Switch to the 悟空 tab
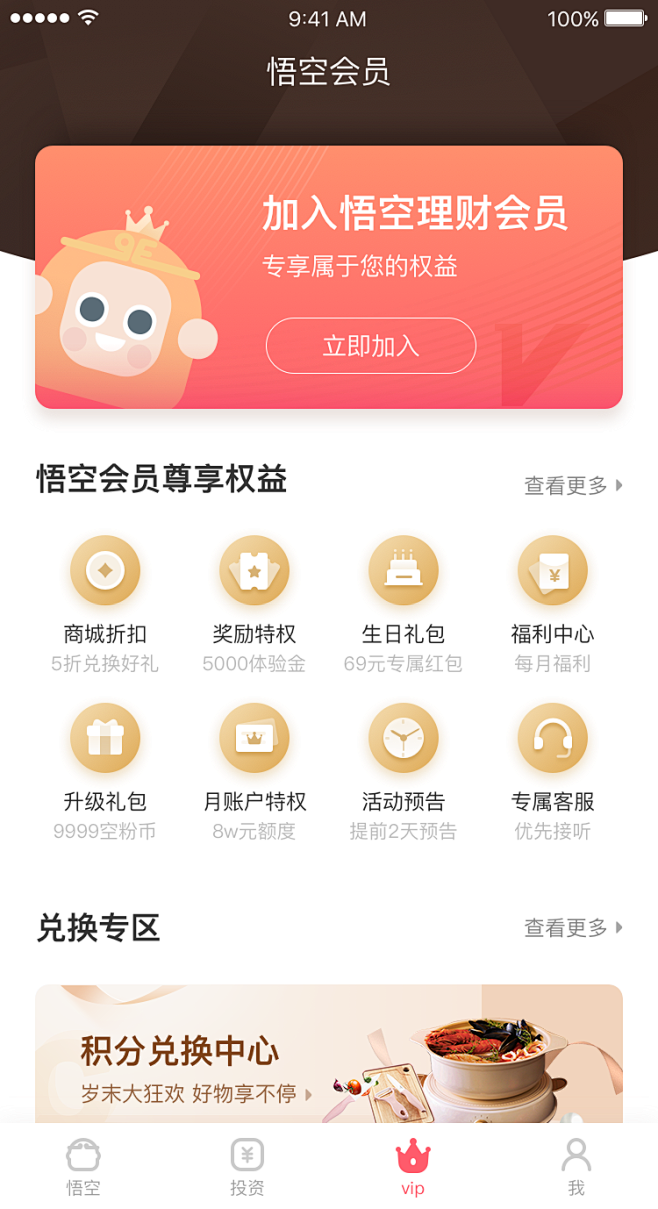The image size is (658, 1209). 83,1166
